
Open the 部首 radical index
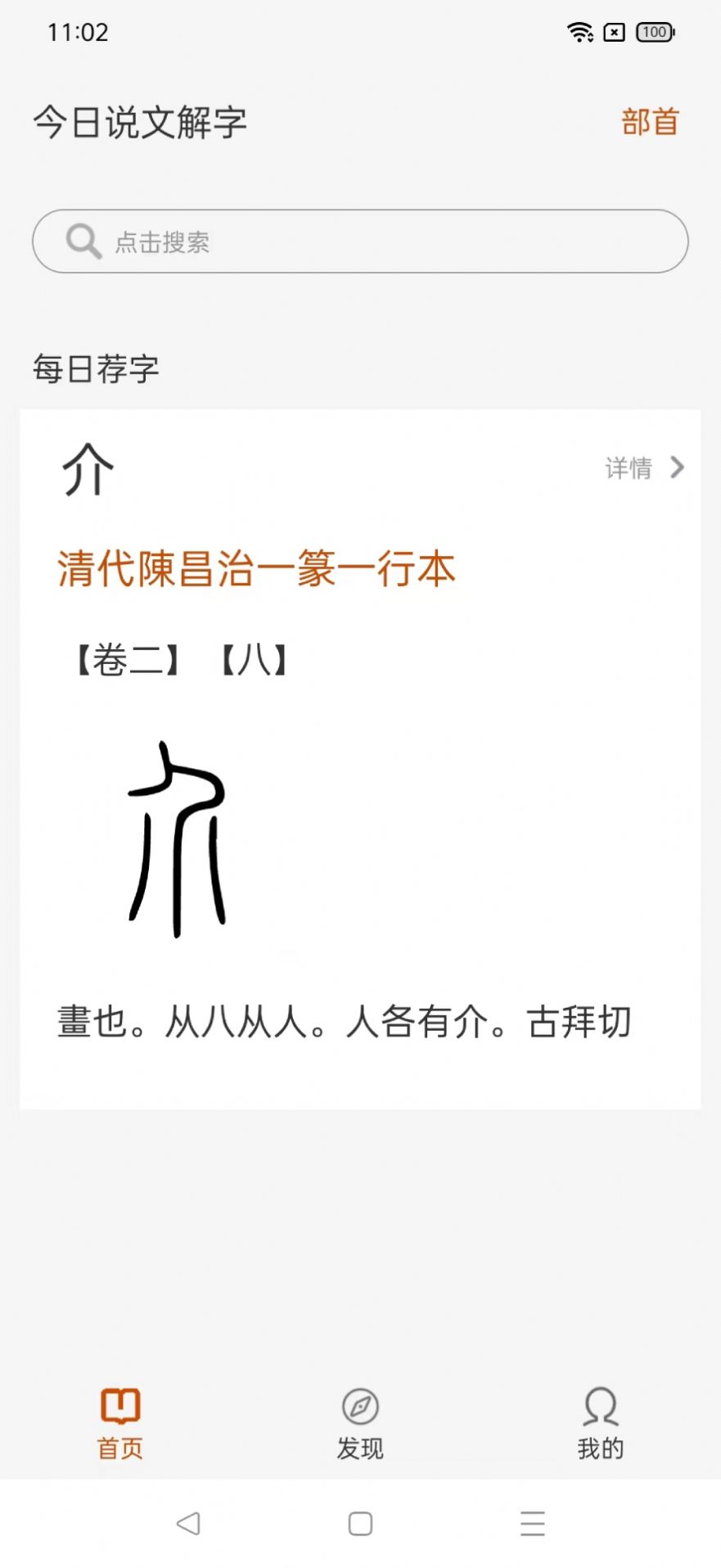(x=649, y=121)
